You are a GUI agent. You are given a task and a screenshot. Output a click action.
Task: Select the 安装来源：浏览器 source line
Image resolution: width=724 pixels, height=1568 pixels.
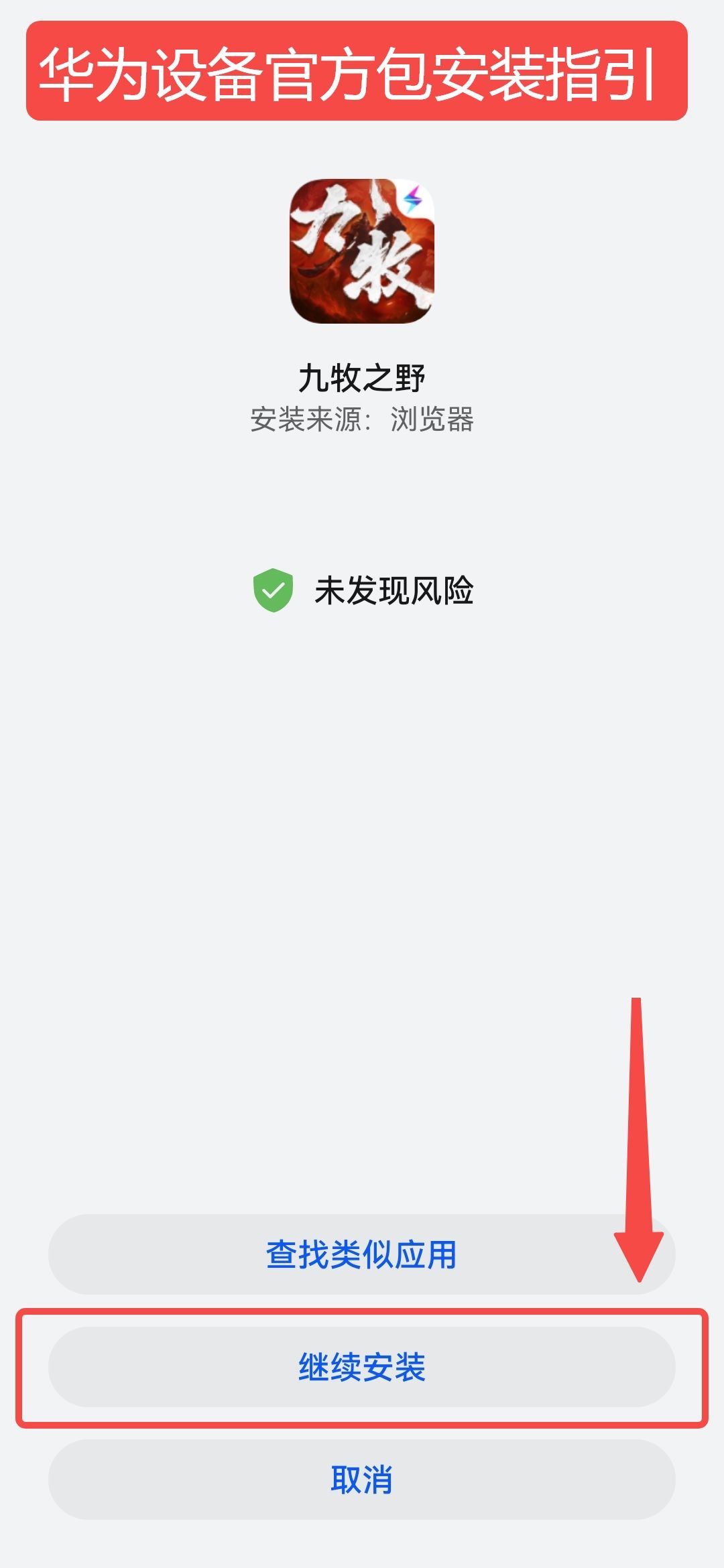362,419
